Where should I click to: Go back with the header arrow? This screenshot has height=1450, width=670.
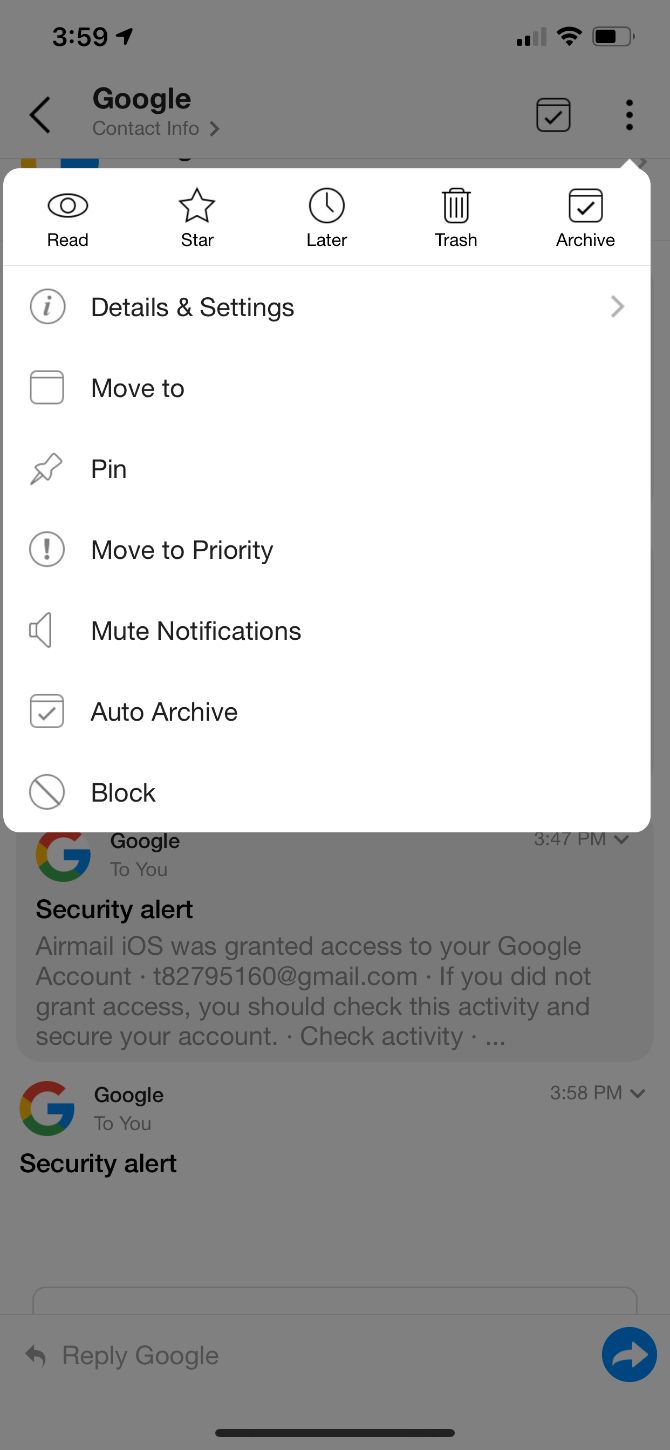(40, 115)
